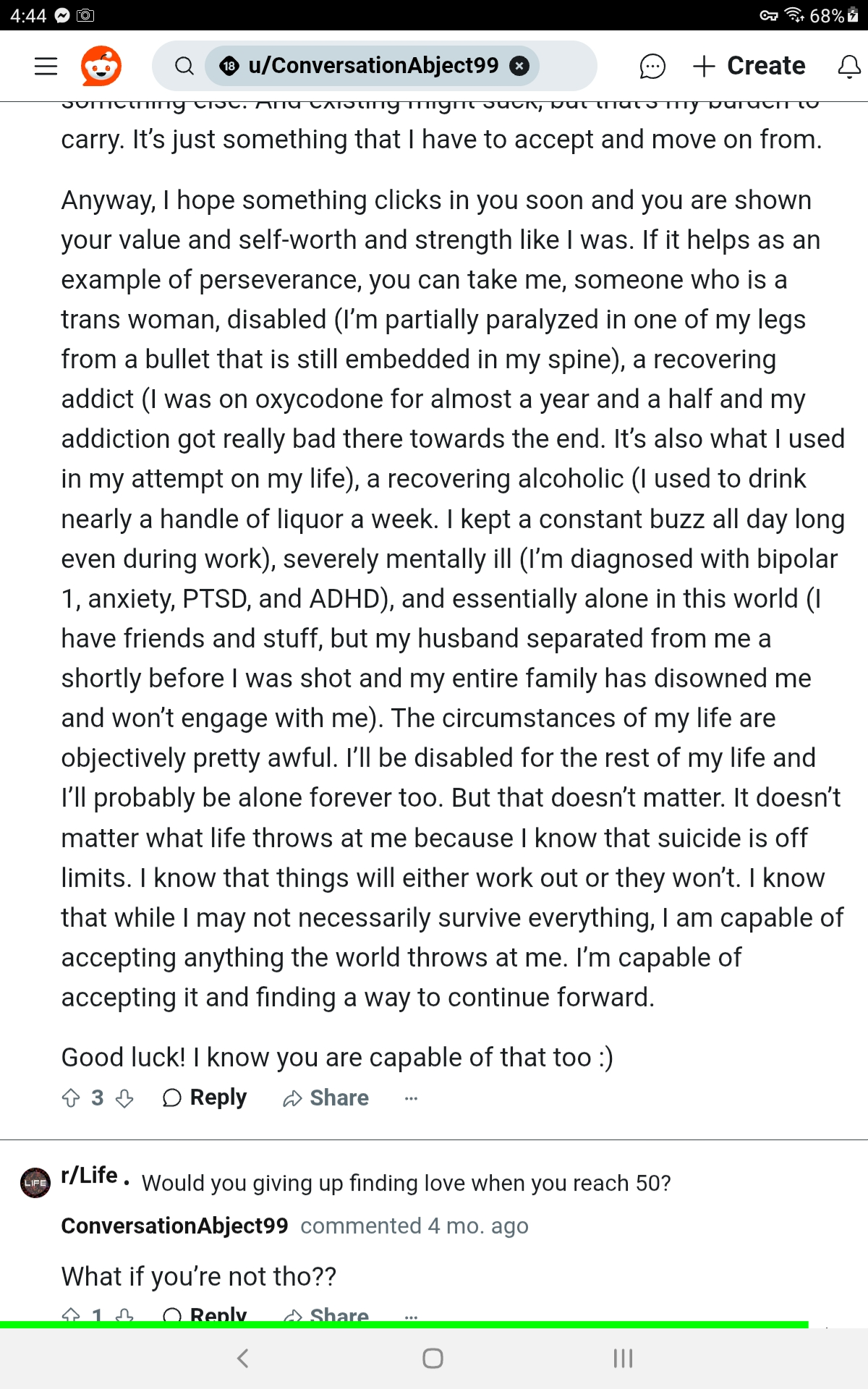Open the chat messages icon
The height and width of the screenshot is (1389, 868).
click(652, 66)
